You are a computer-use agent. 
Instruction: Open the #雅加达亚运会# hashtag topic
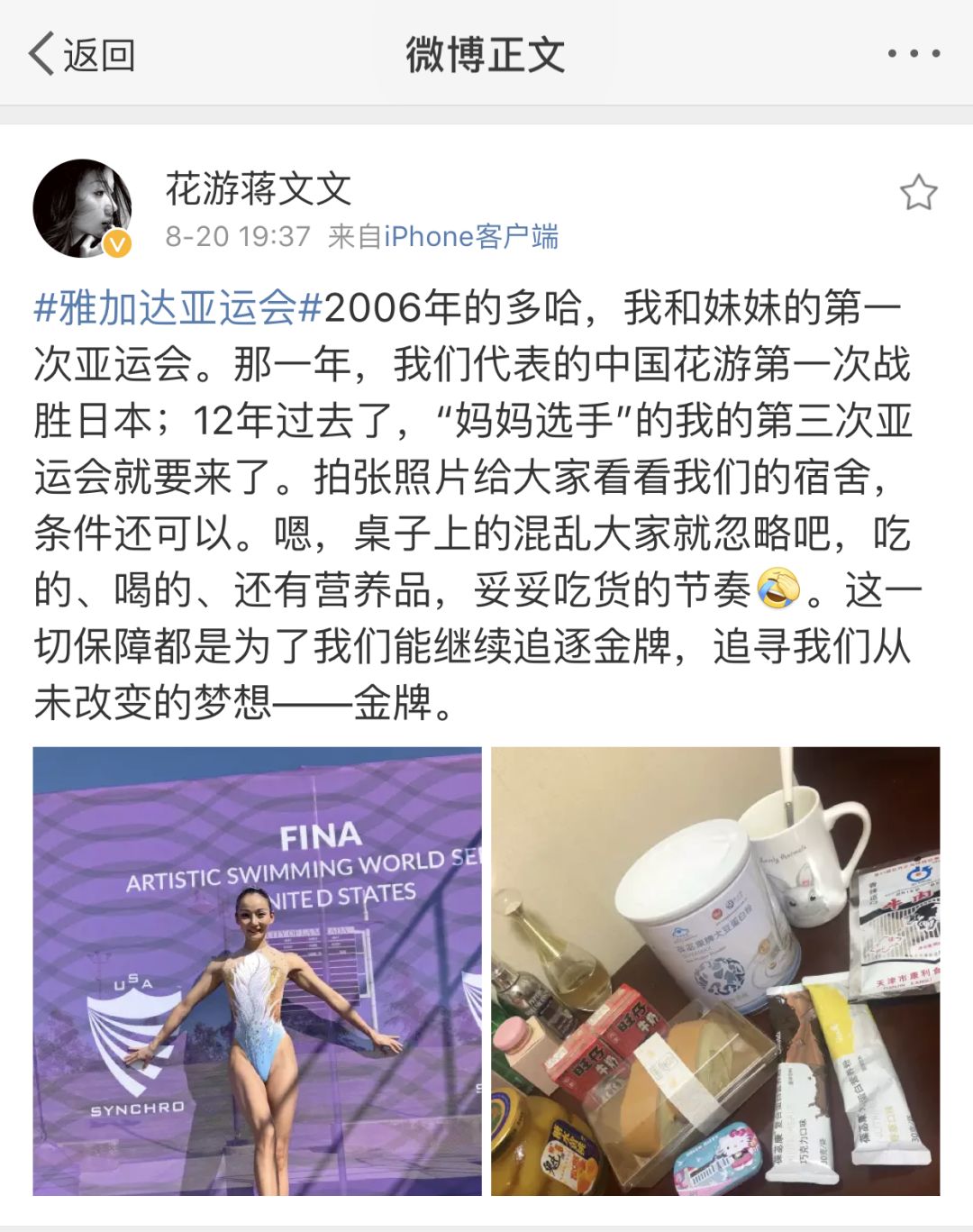point(177,308)
